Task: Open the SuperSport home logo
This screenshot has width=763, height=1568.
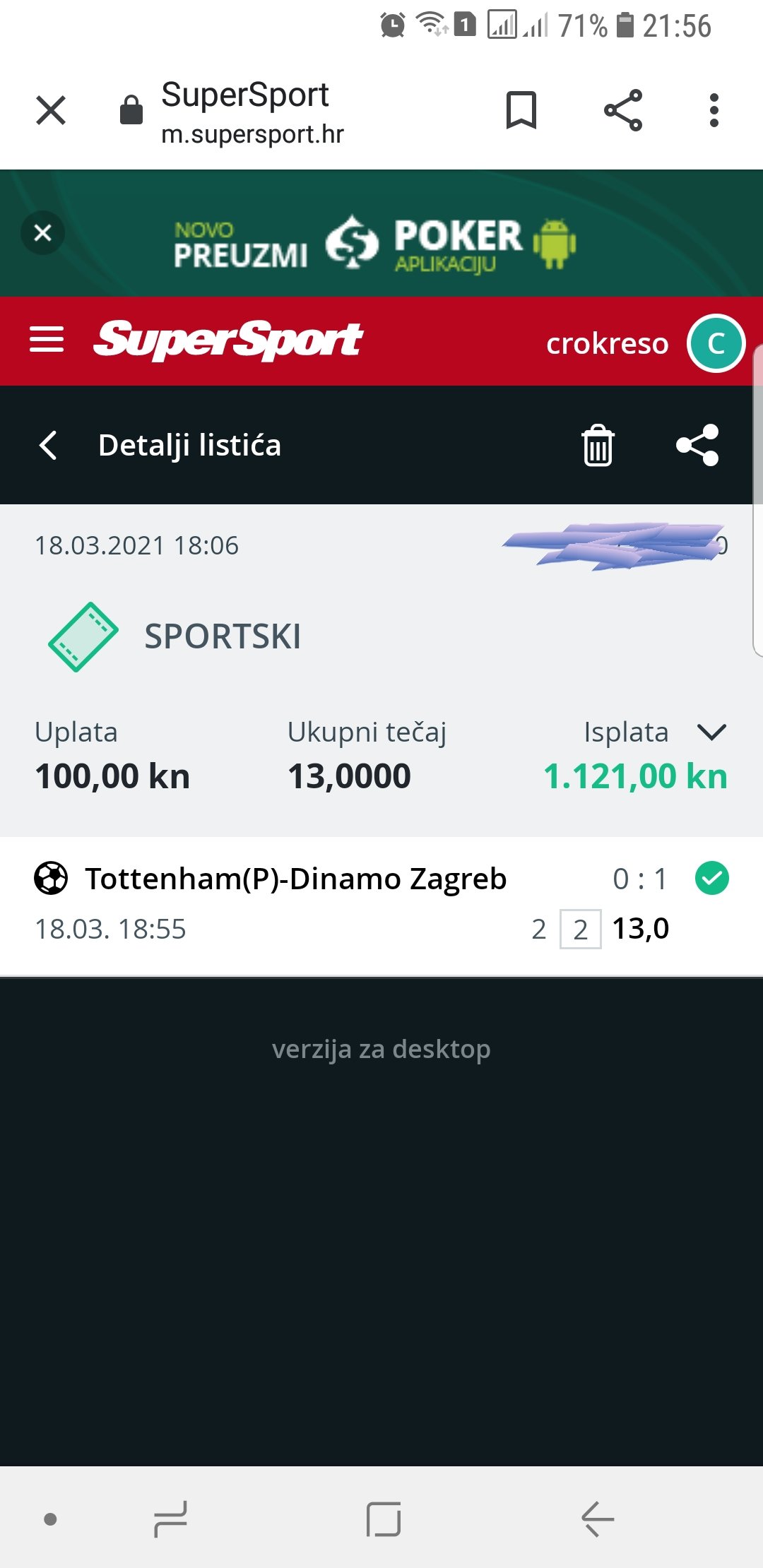Action: [227, 340]
